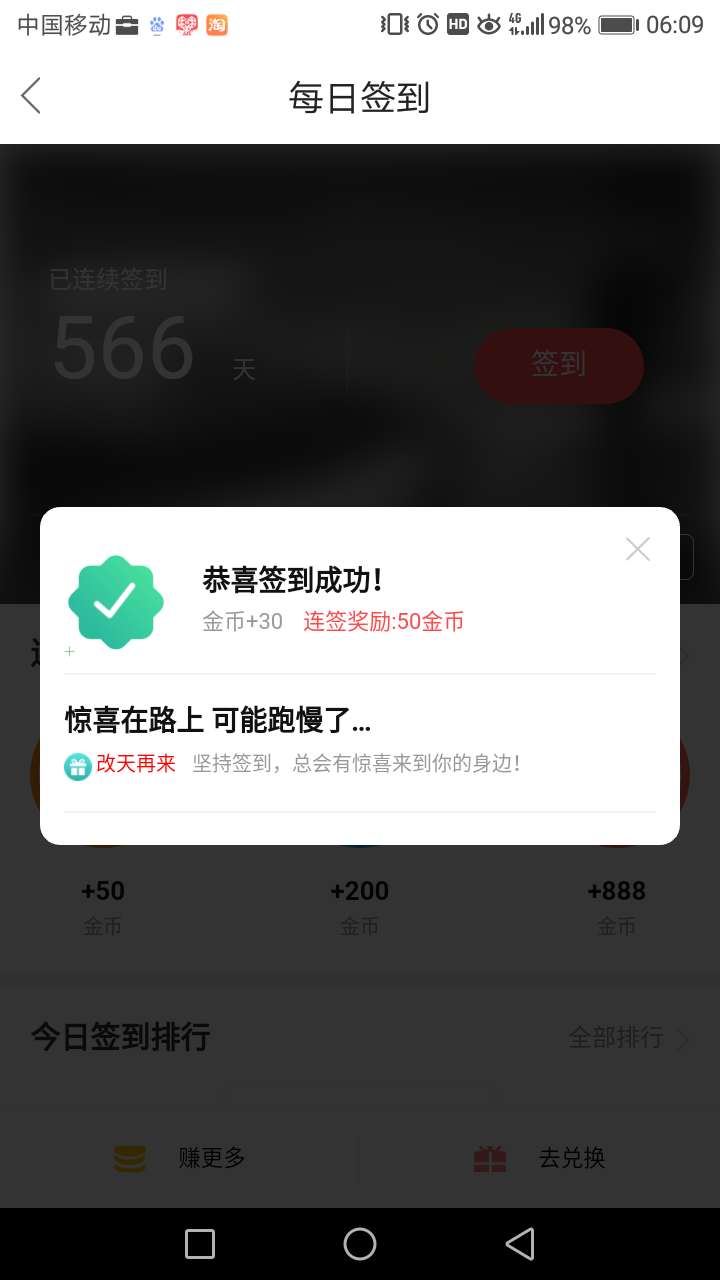Screen dimensions: 720x1280
Task: Open 去兑换 to redeem coins
Action: pos(540,1158)
